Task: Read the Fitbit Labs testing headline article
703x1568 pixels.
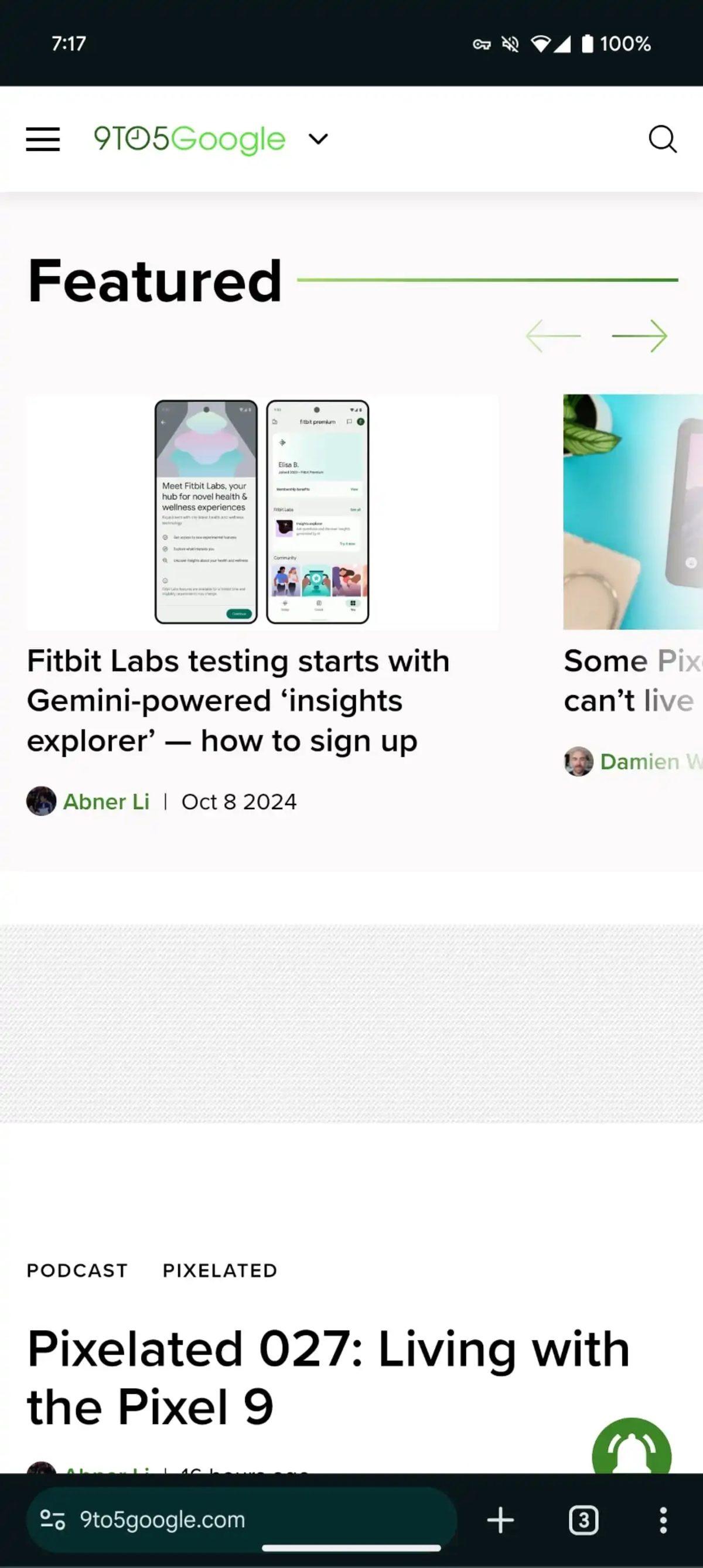Action: coord(237,700)
